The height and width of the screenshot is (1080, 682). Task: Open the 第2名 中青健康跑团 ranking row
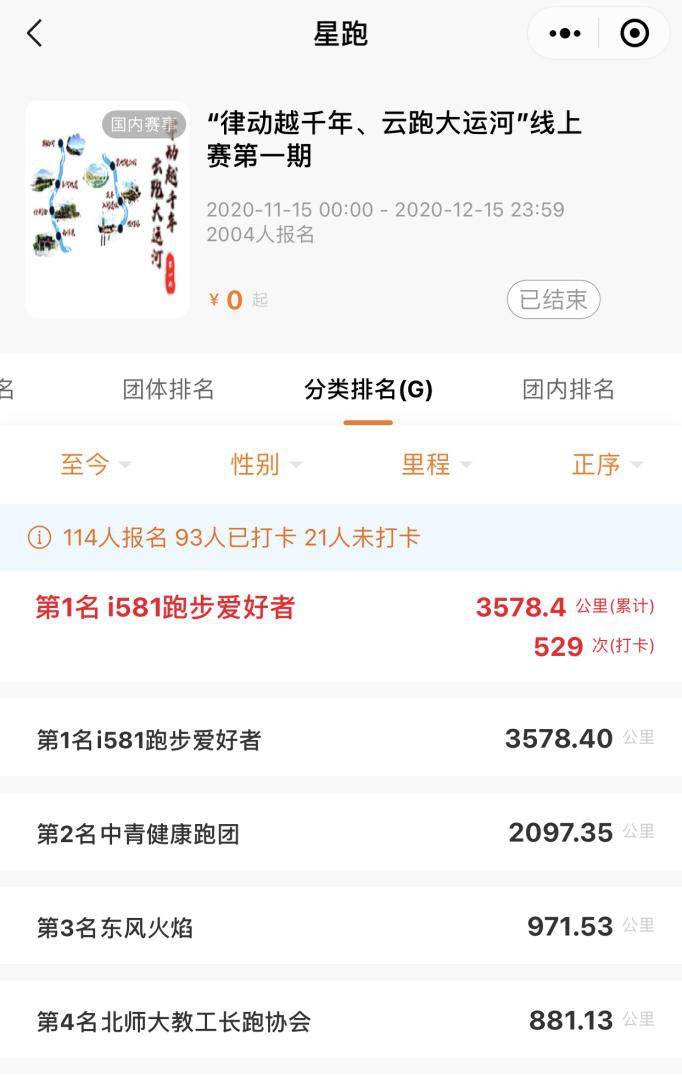point(341,833)
